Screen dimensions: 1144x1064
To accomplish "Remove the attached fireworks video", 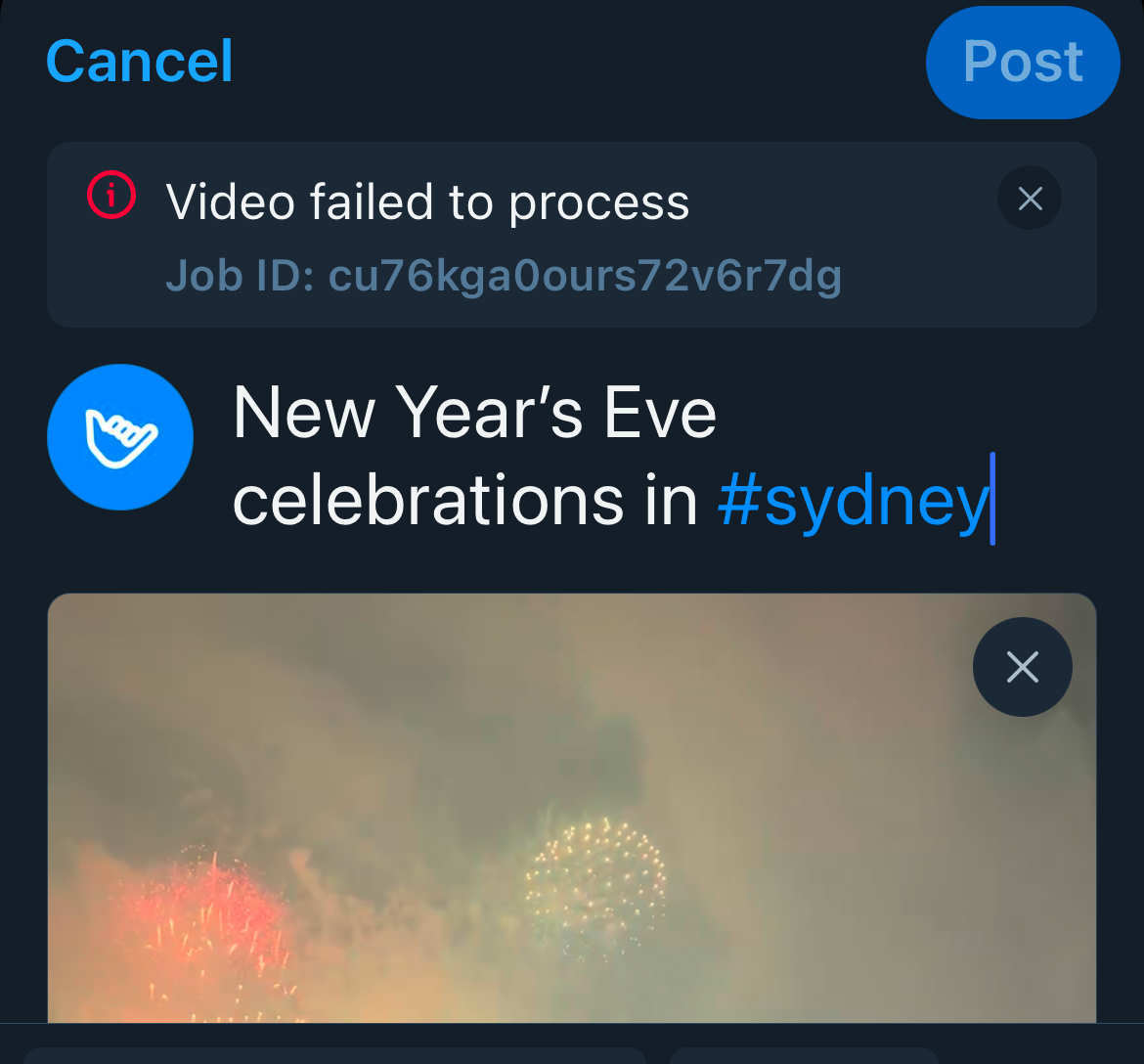I will pos(1022,667).
